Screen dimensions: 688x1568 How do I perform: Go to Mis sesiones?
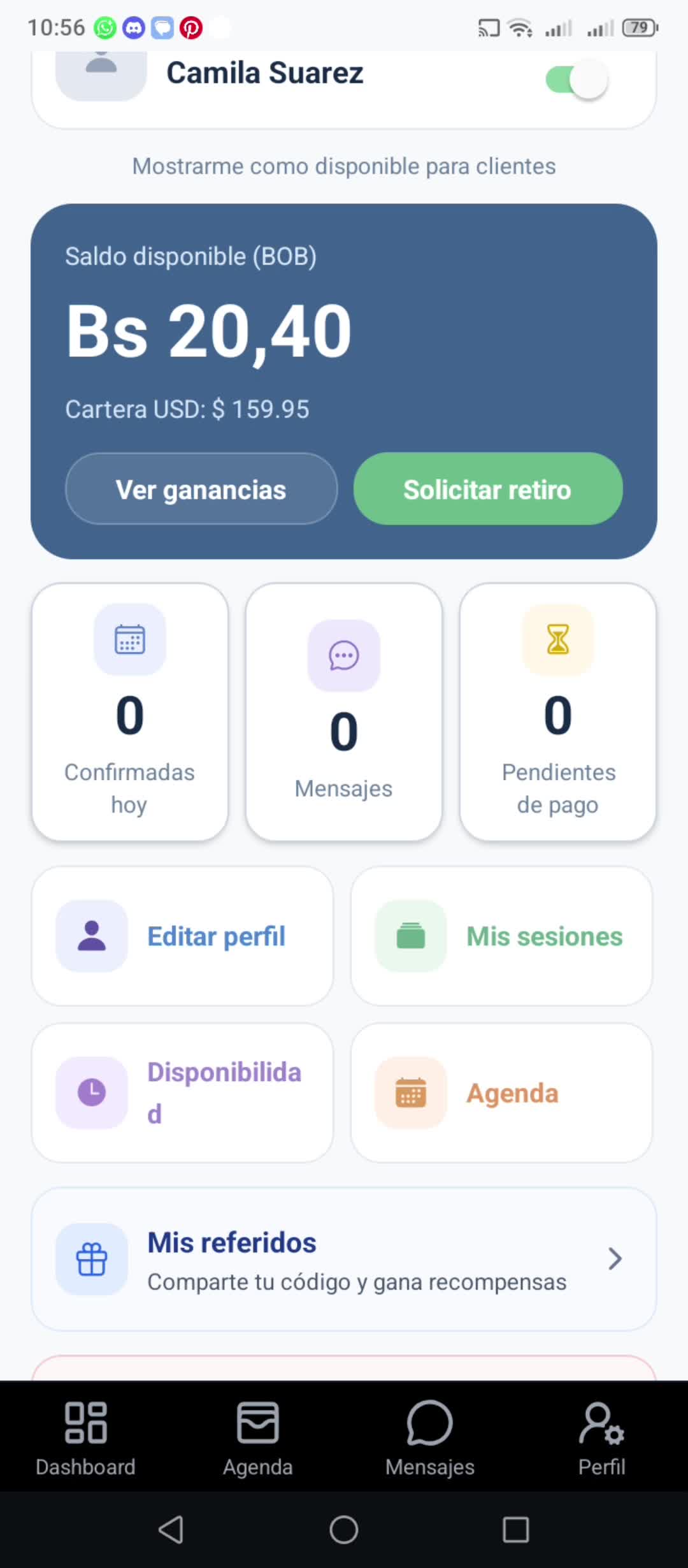tap(502, 936)
